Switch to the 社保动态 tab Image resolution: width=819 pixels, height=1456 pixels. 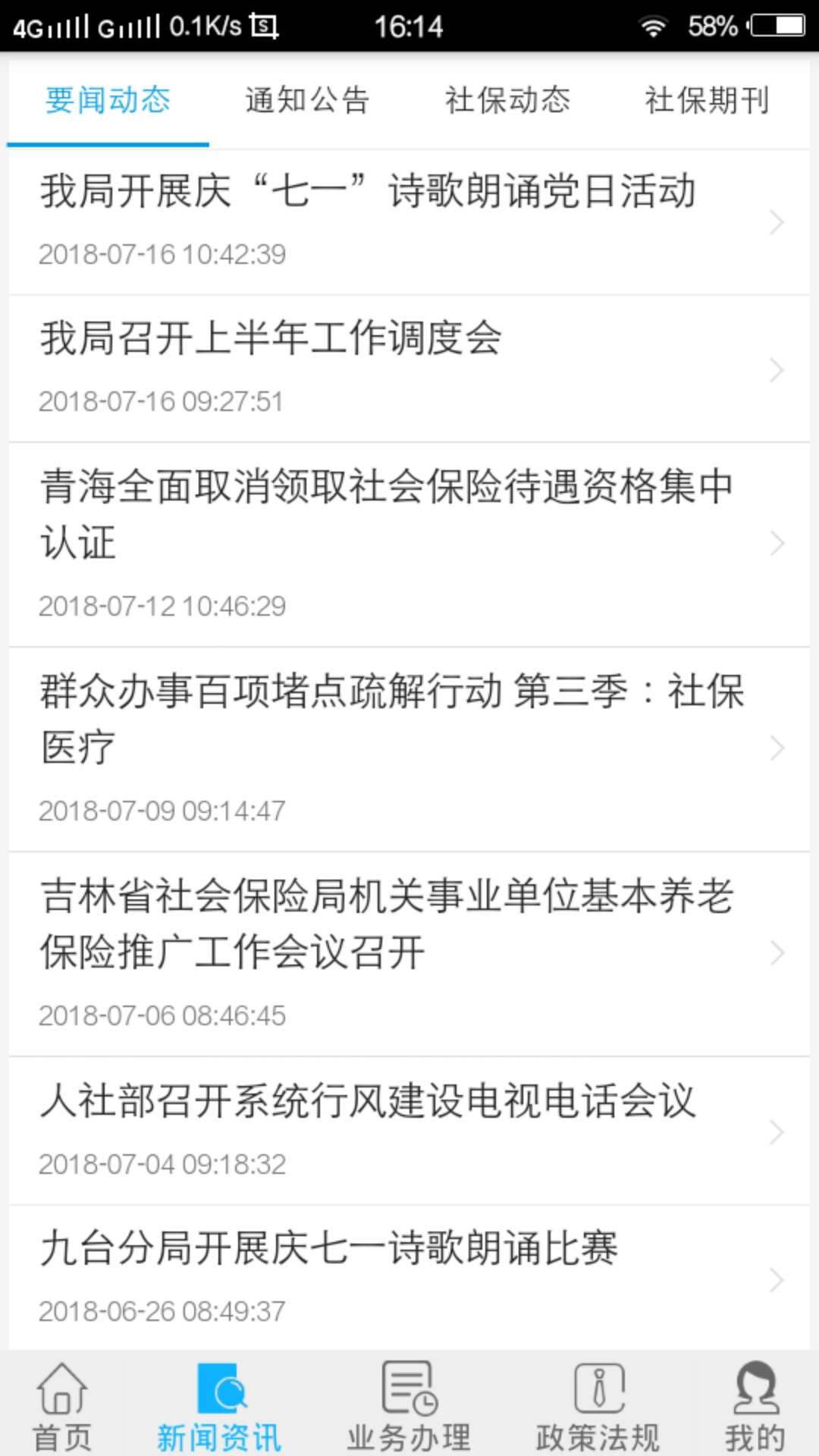click(x=507, y=101)
